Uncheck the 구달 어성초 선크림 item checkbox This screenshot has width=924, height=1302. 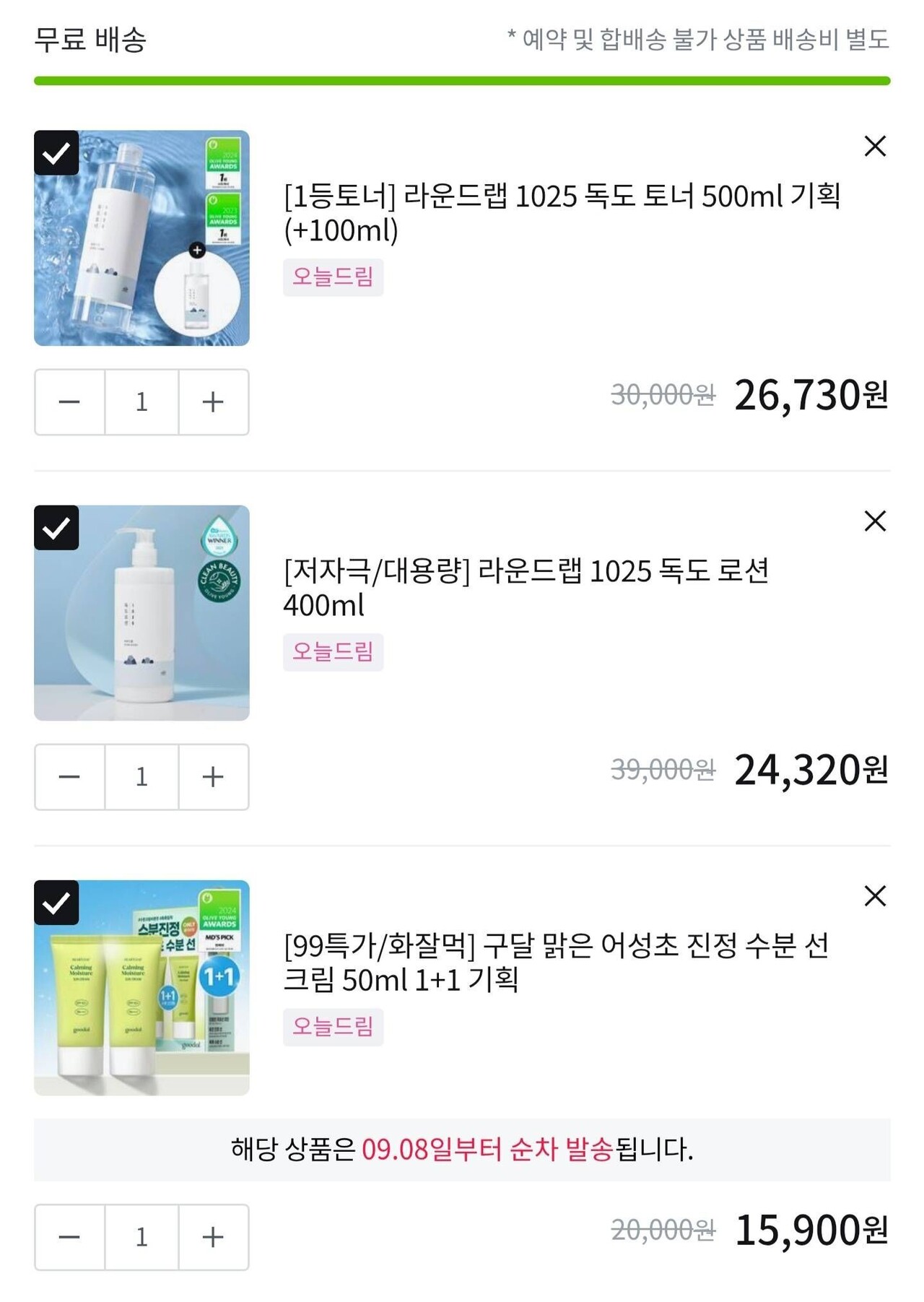click(x=58, y=903)
